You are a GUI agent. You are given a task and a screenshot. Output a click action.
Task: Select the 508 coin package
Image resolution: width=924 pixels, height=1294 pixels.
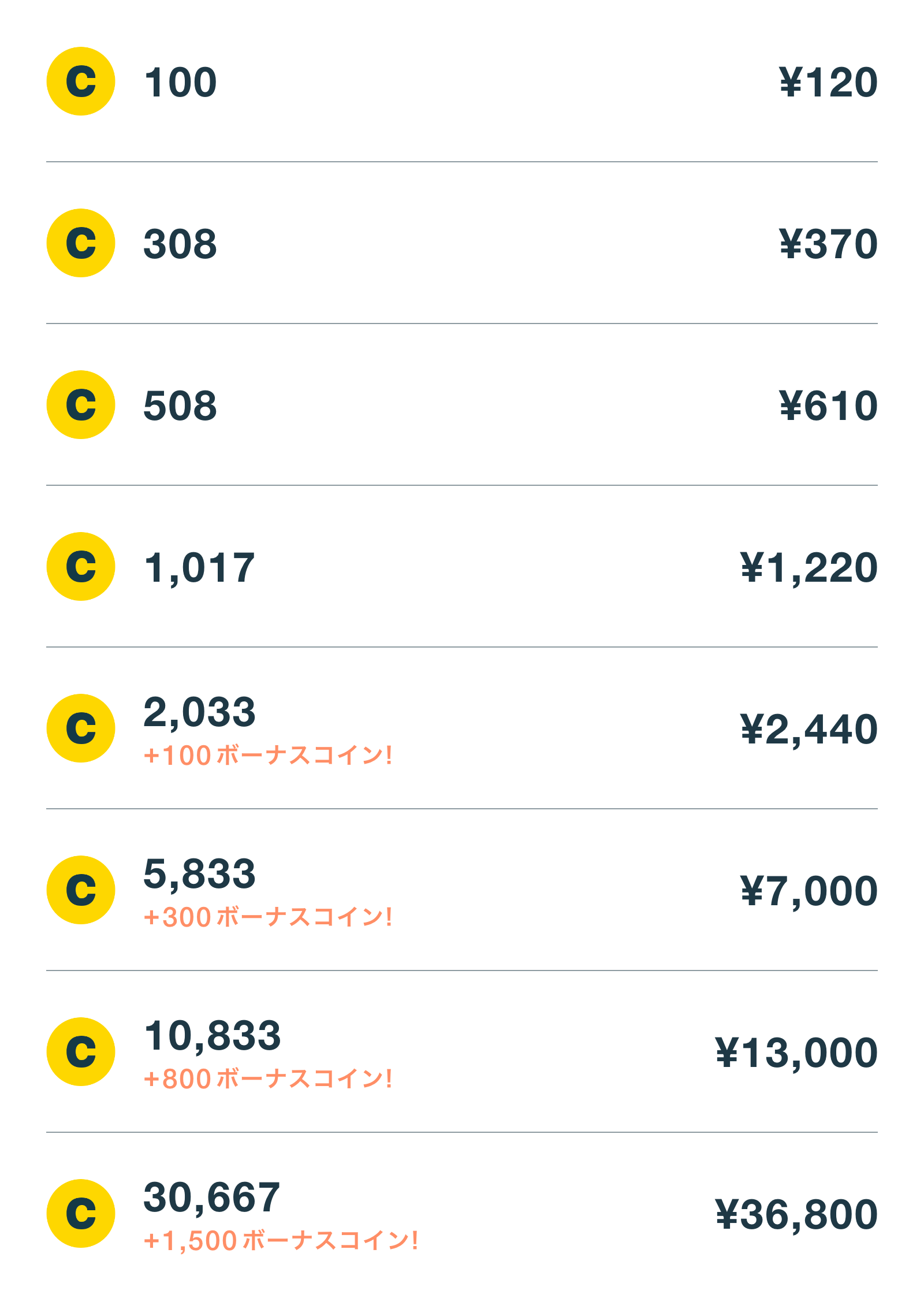click(462, 404)
